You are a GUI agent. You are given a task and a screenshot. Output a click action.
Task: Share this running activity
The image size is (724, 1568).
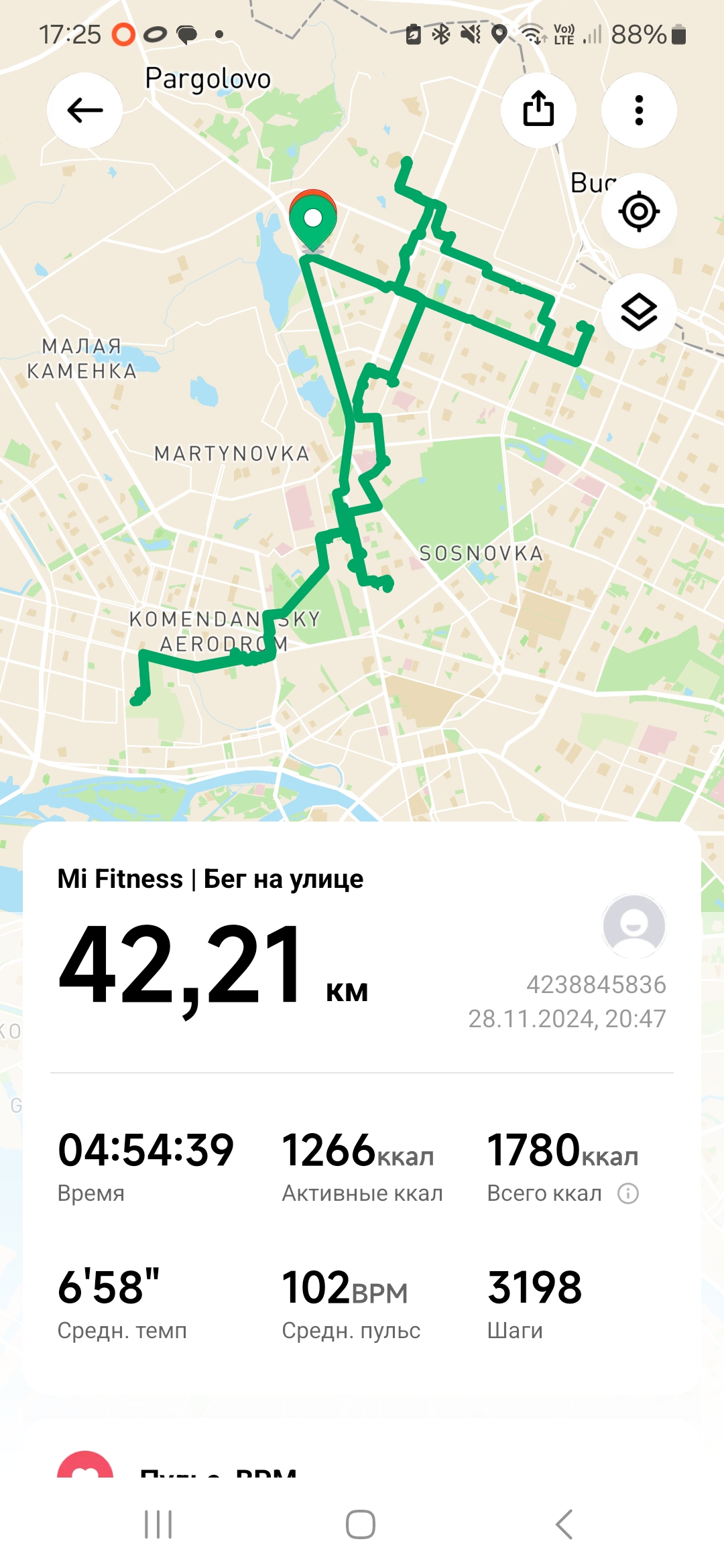pos(538,110)
